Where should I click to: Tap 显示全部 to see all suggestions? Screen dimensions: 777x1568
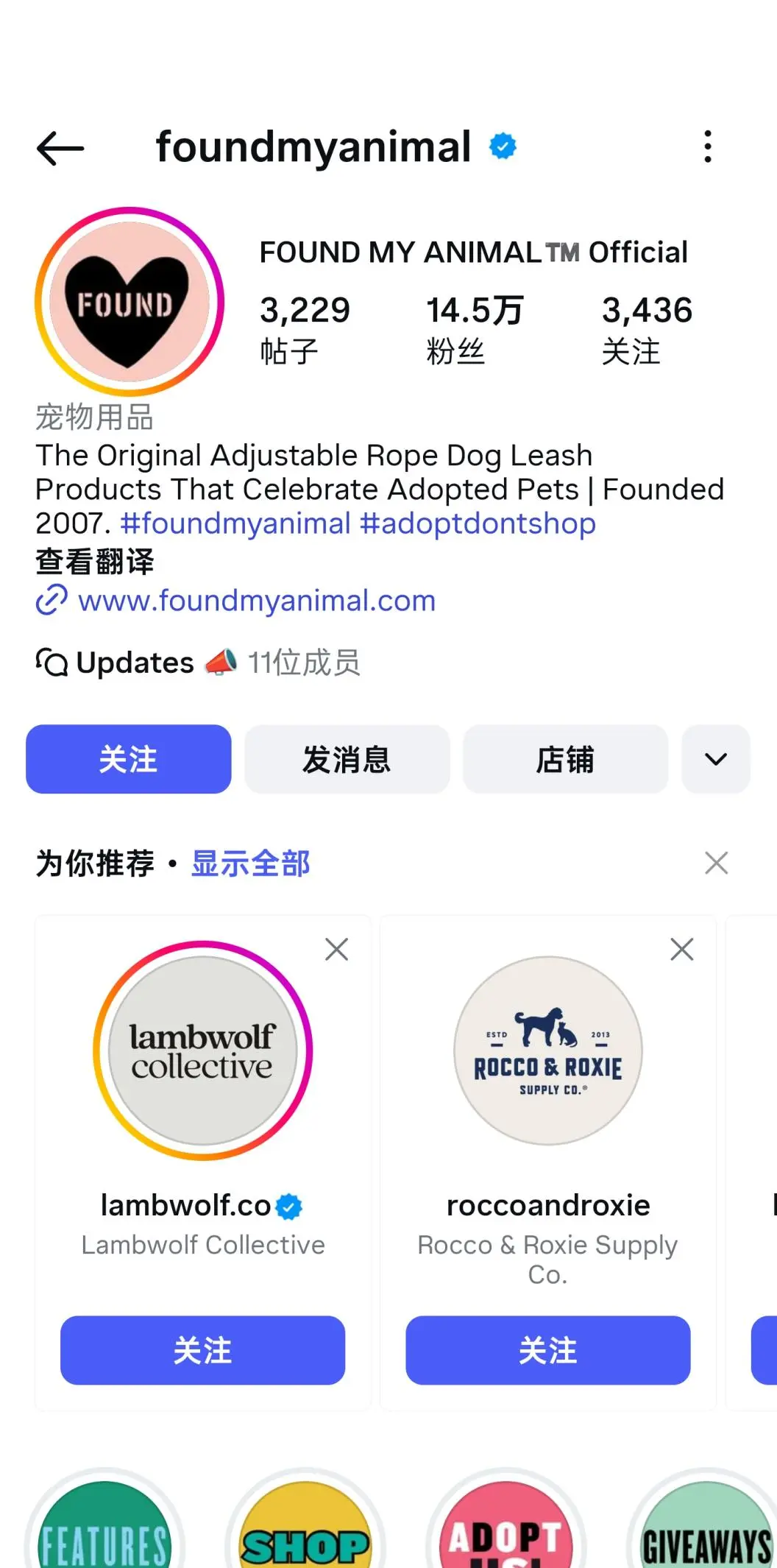[x=251, y=864]
